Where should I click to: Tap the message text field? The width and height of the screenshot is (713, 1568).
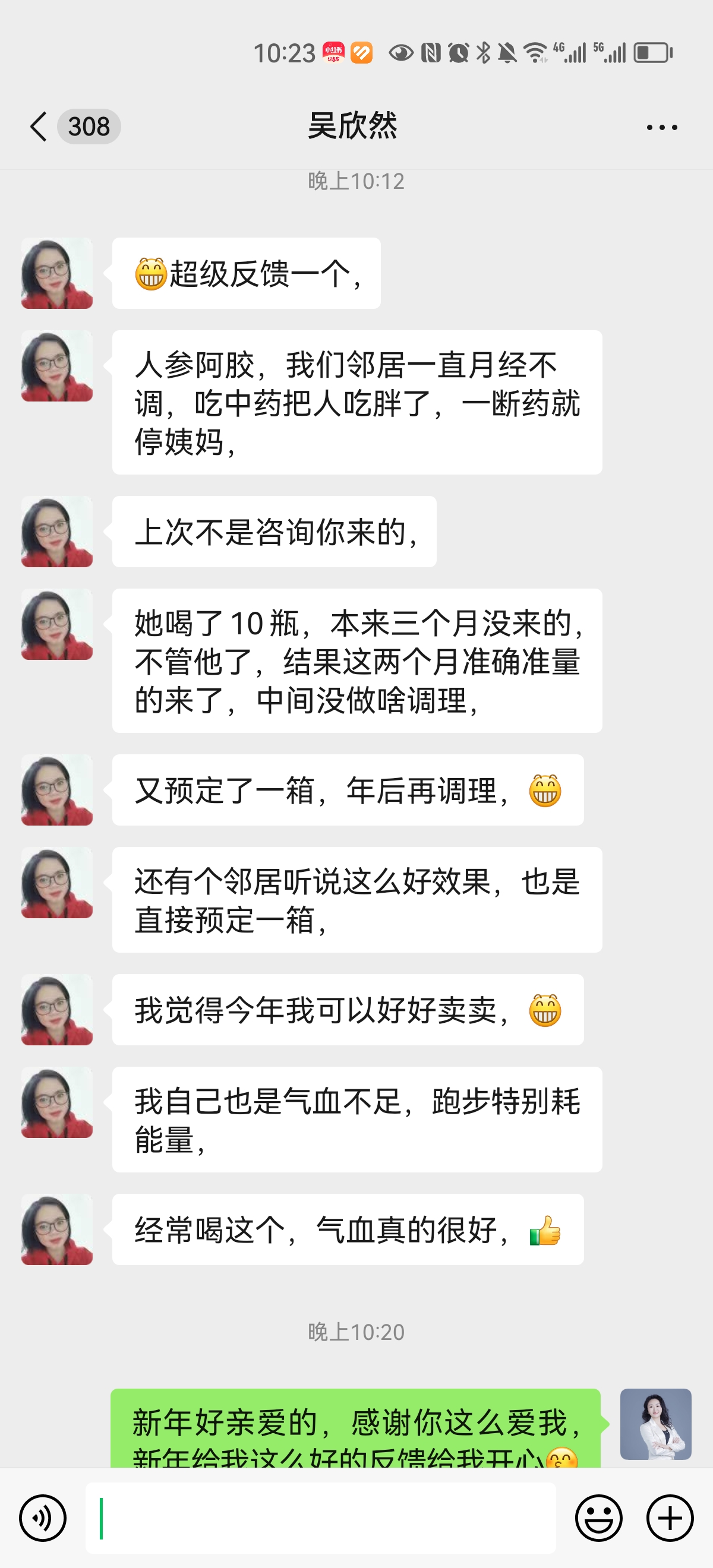320,1518
